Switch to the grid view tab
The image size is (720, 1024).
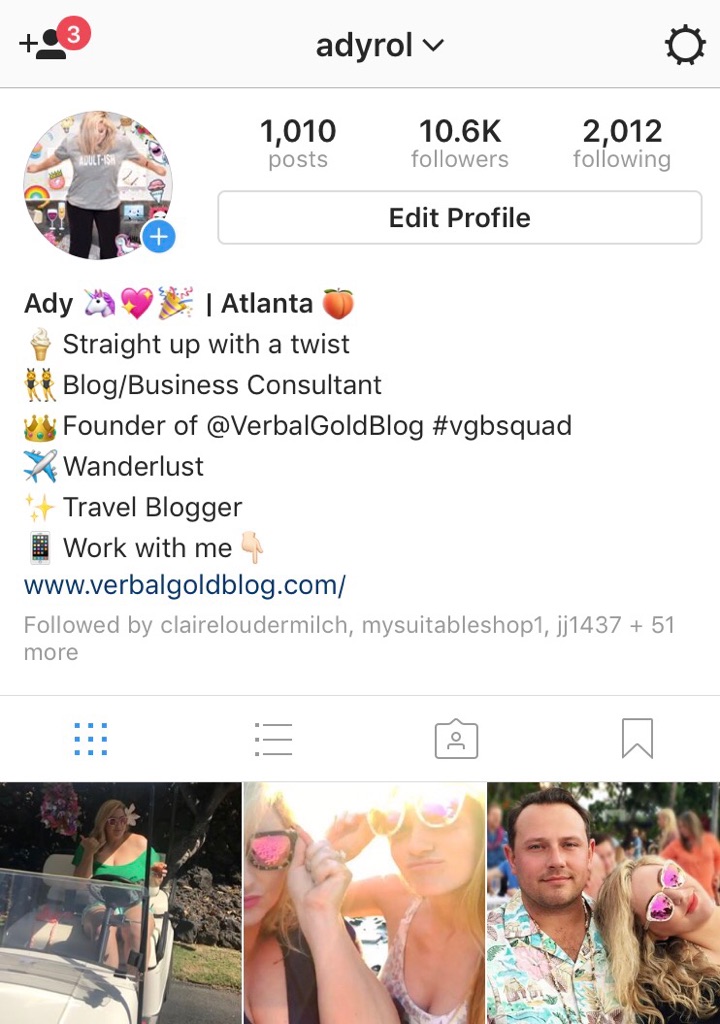91,739
